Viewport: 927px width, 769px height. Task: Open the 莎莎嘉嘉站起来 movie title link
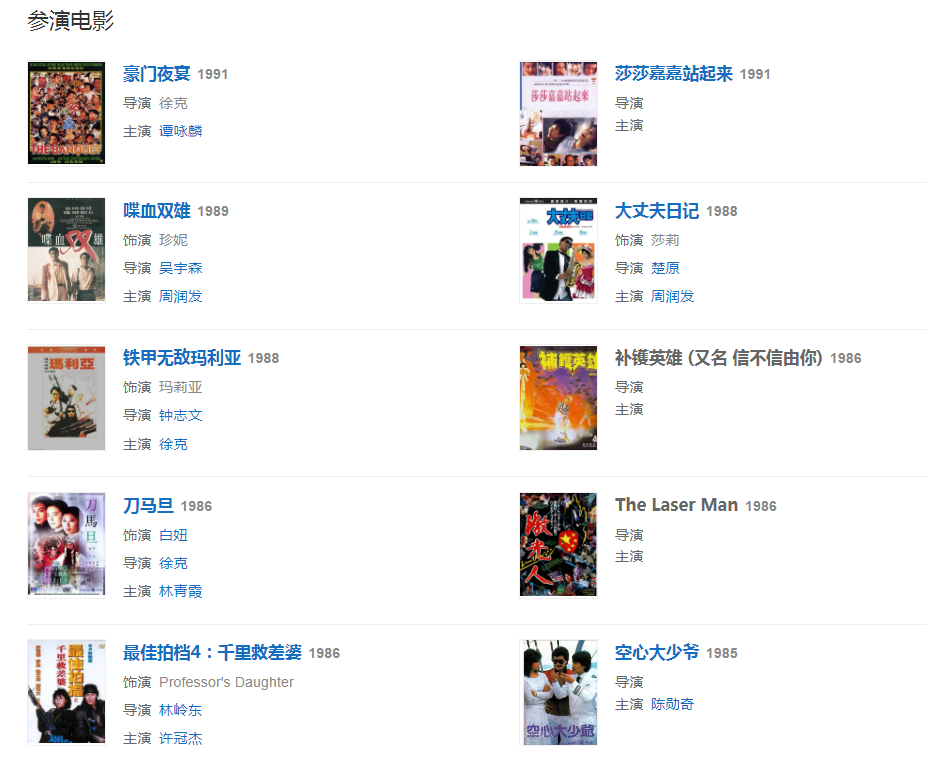point(673,74)
